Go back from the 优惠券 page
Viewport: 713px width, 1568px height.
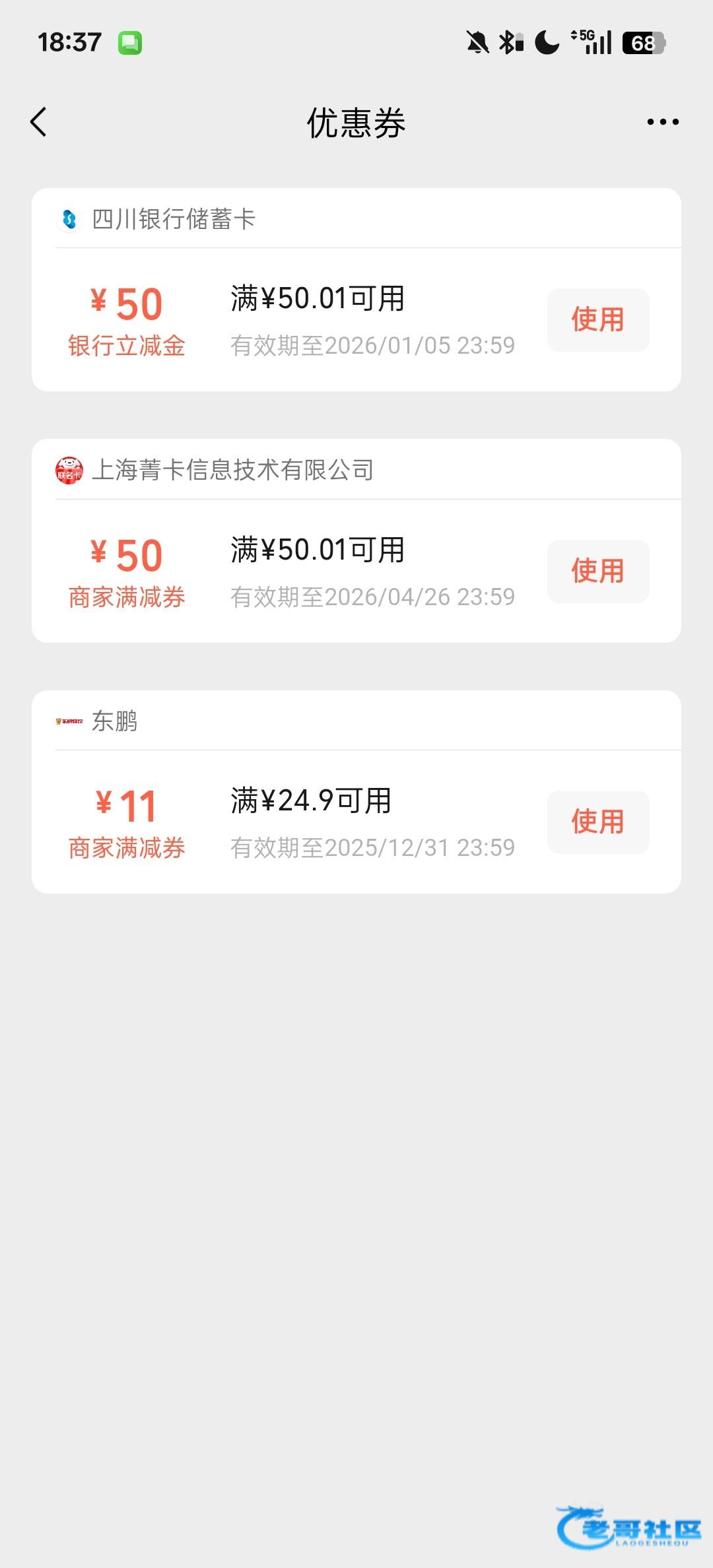click(39, 122)
